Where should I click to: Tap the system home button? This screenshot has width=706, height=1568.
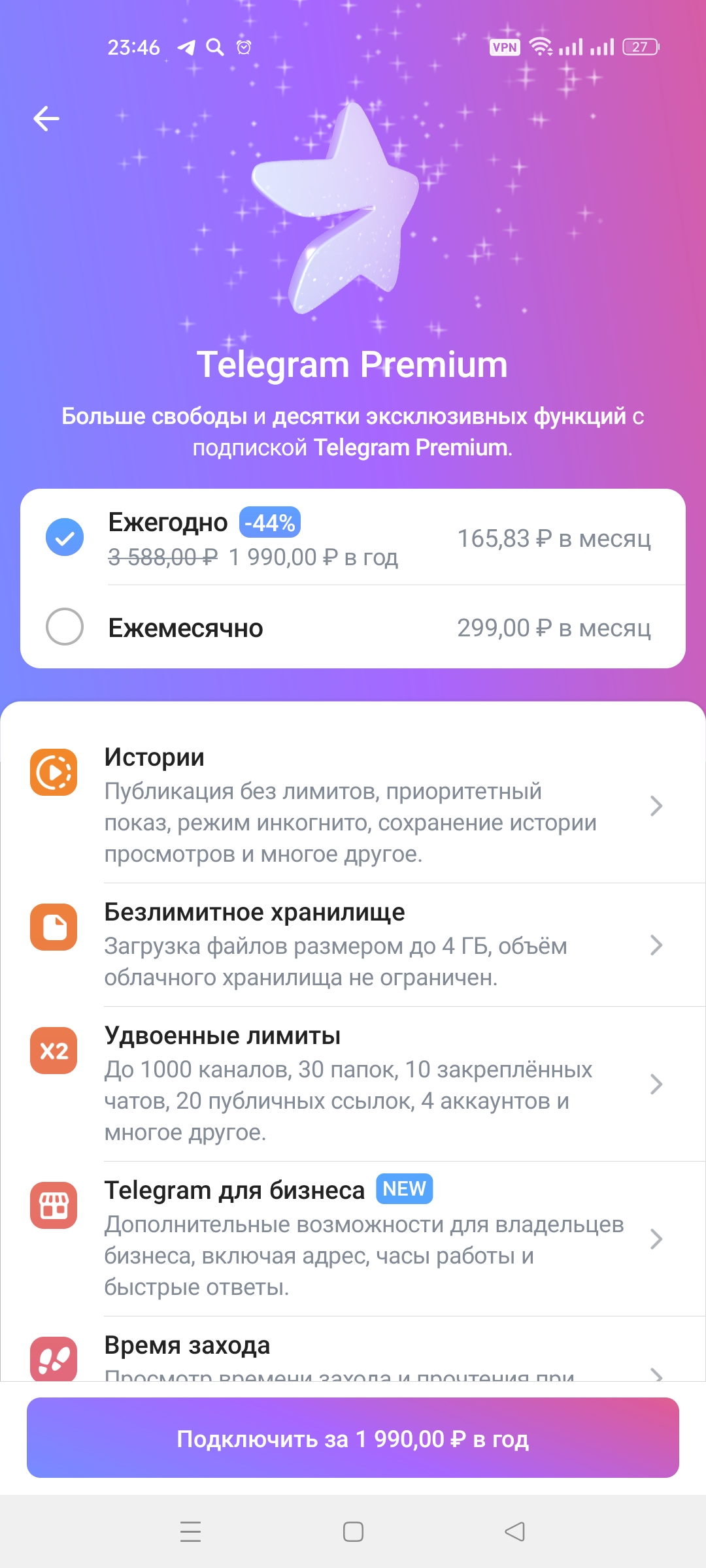pos(353,1531)
